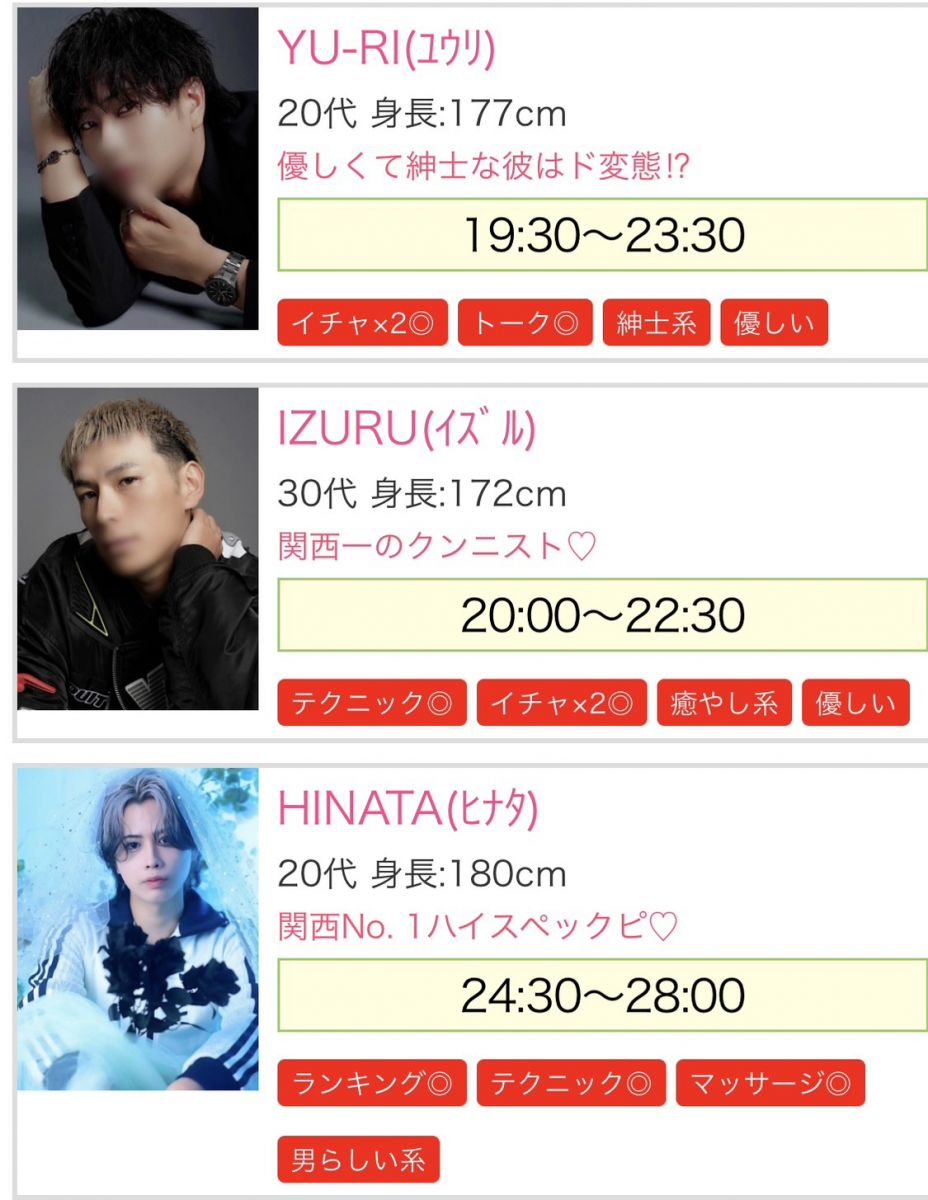Open YU-RI's profile photo
Screen dimensions: 928x1200
pyautogui.click(x=138, y=168)
